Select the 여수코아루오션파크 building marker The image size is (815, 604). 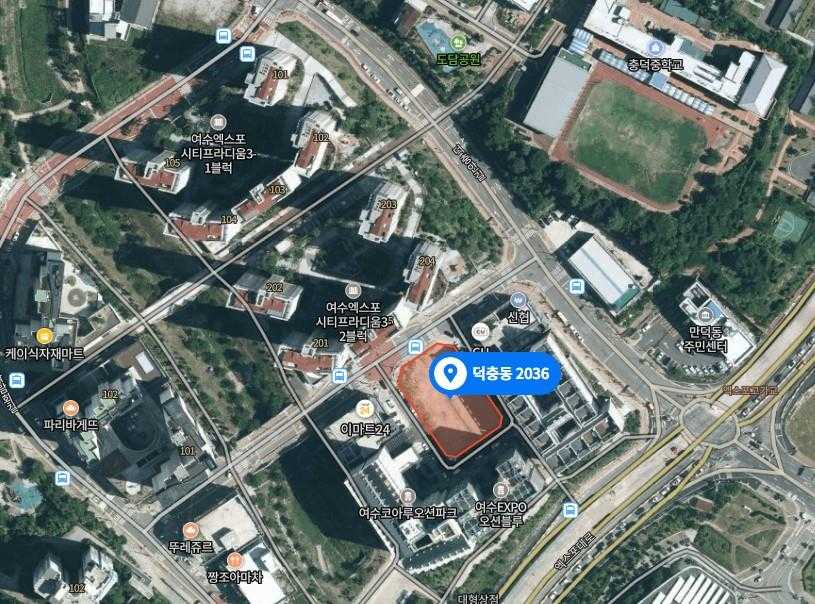(x=407, y=496)
